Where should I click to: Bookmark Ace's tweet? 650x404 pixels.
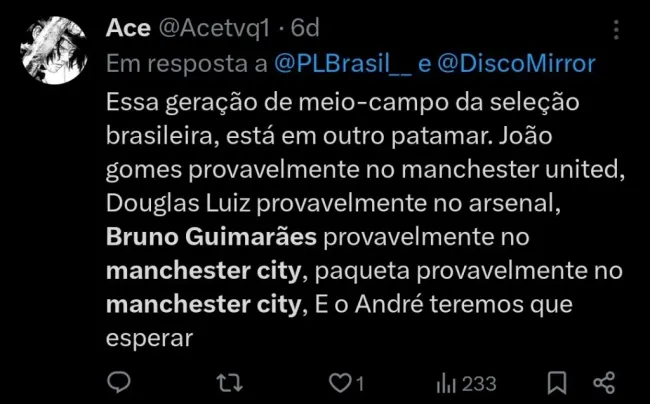(x=559, y=382)
